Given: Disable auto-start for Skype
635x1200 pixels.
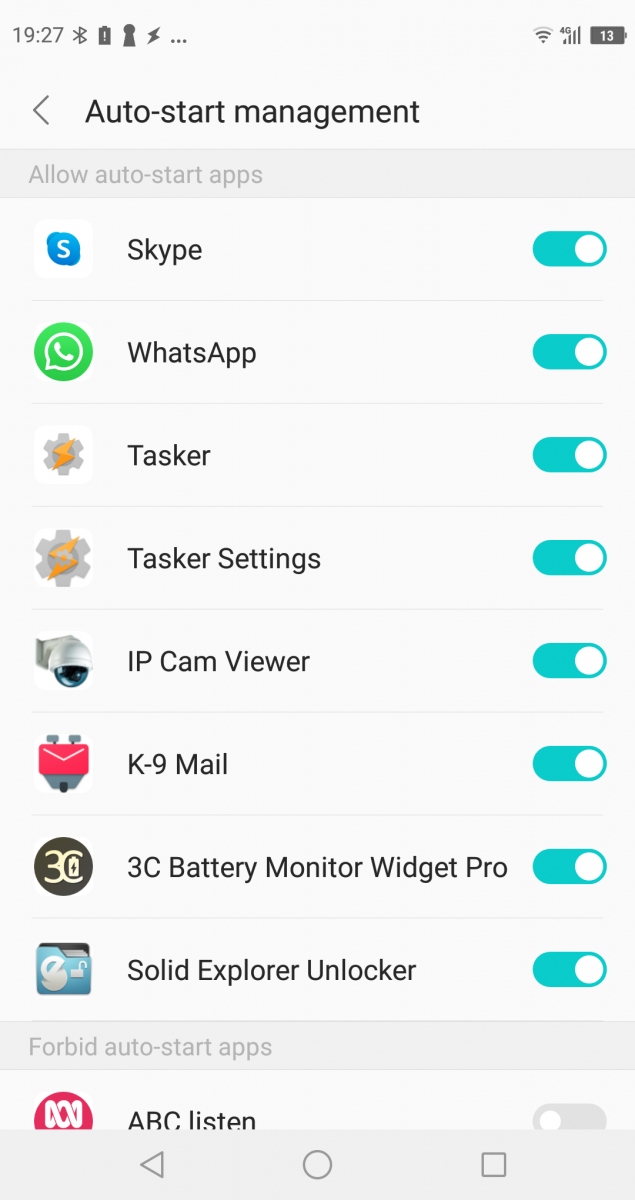Looking at the screenshot, I should tap(569, 249).
